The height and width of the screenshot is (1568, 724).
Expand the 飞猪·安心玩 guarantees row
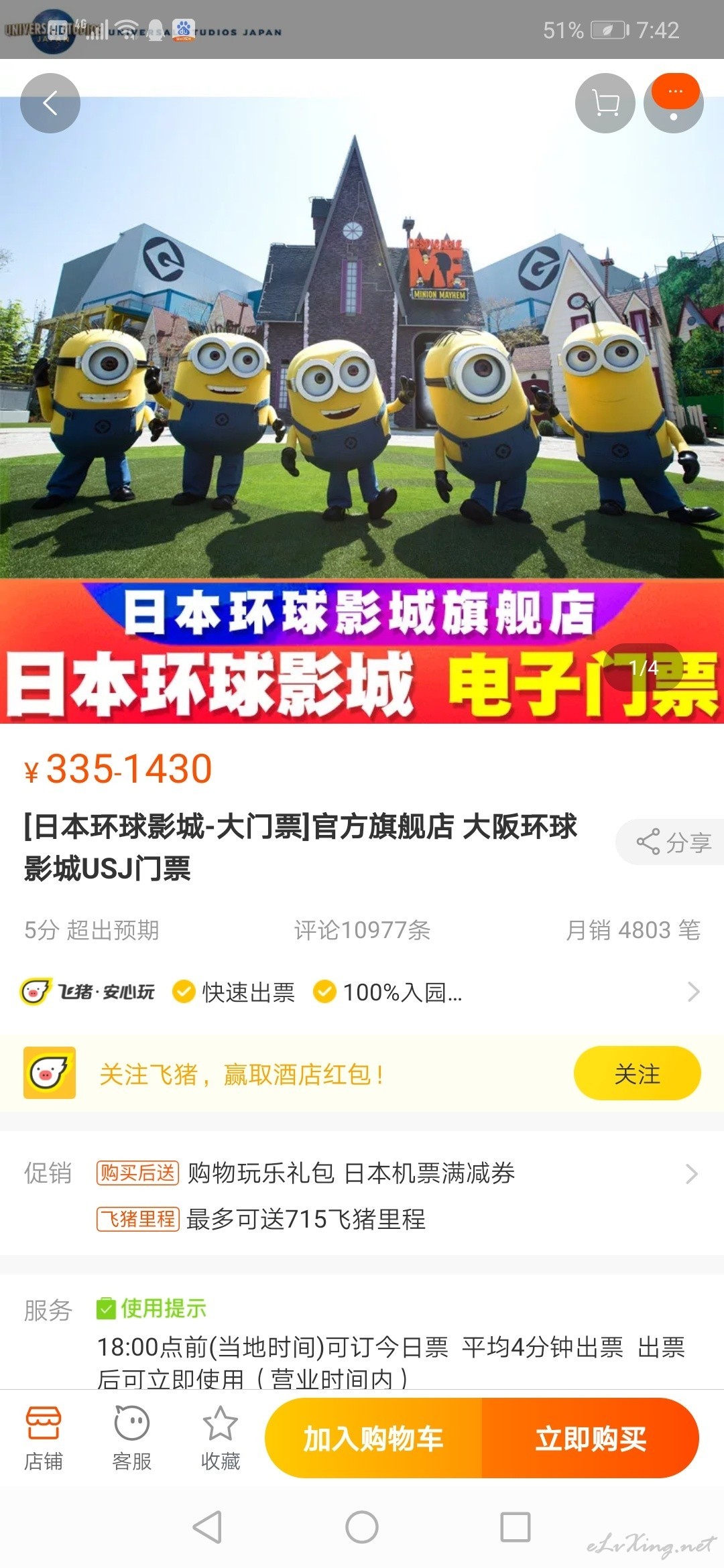pyautogui.click(x=362, y=992)
